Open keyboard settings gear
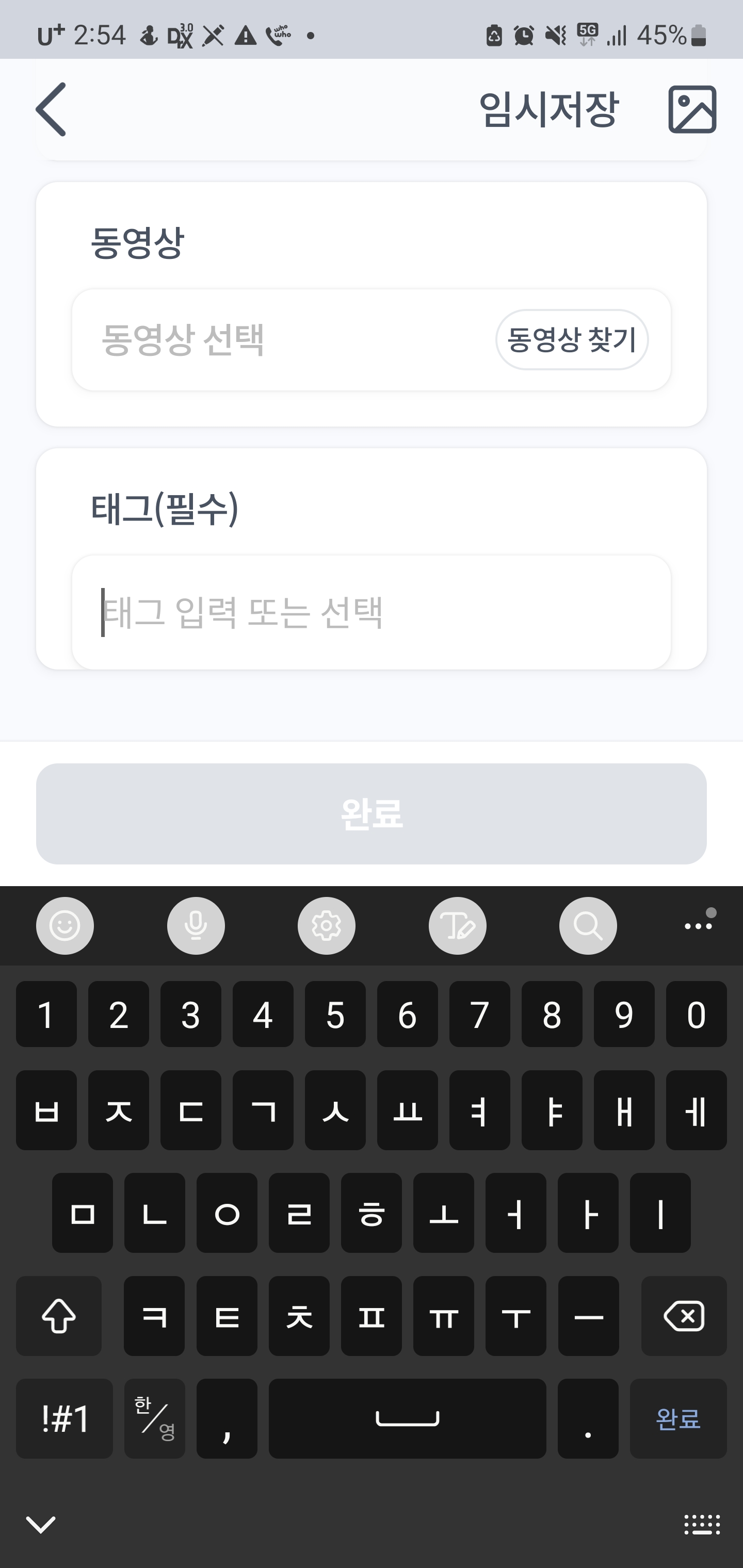 click(x=327, y=926)
